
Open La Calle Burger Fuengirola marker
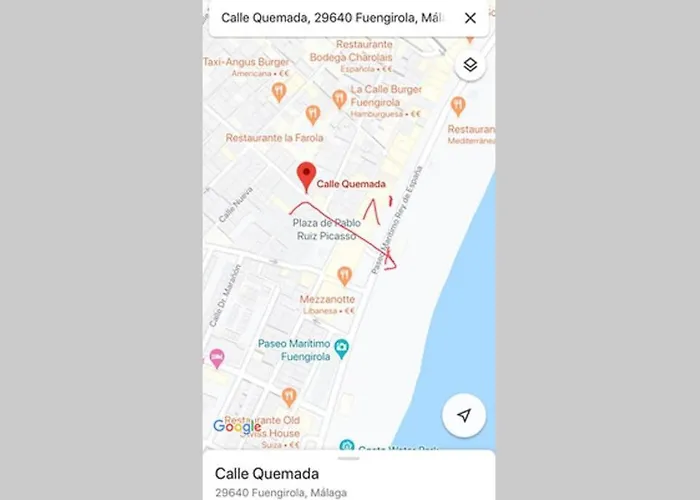pyautogui.click(x=339, y=98)
